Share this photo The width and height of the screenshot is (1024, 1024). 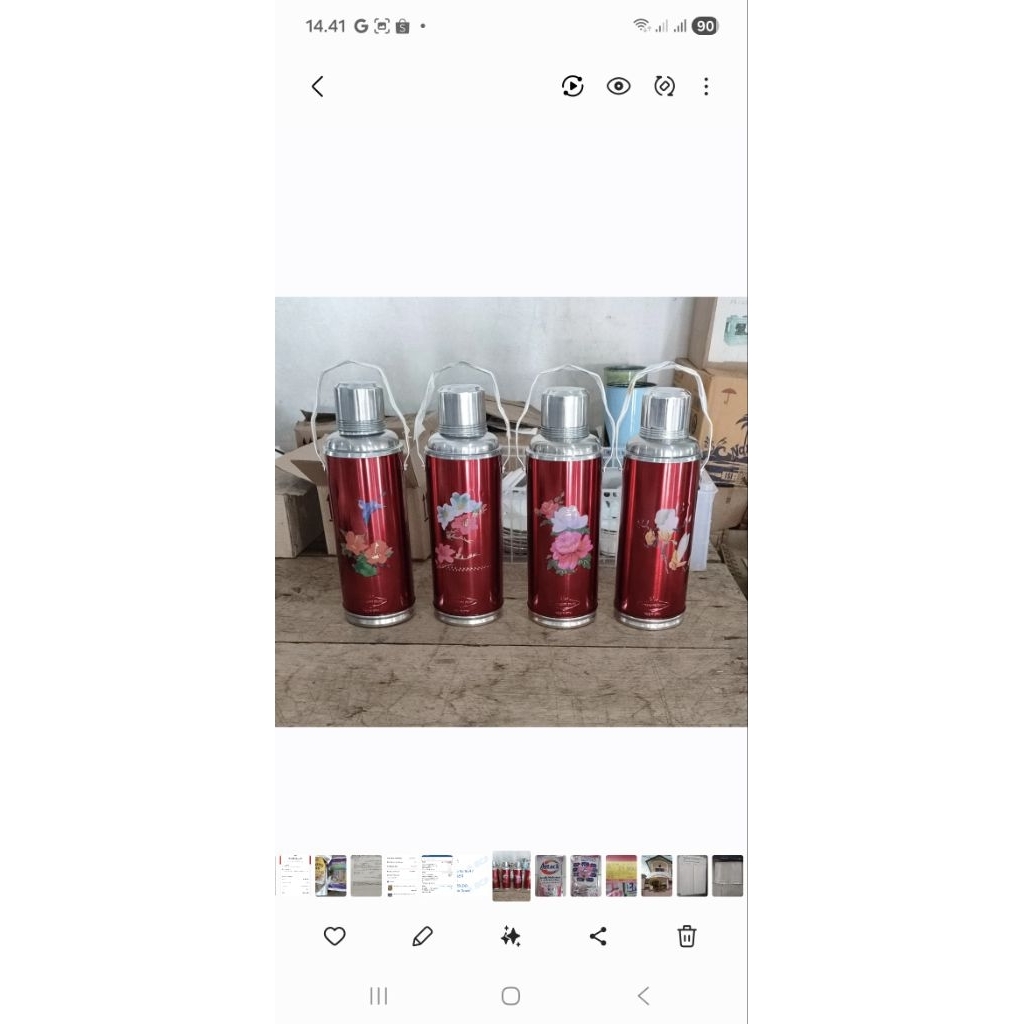(x=598, y=936)
